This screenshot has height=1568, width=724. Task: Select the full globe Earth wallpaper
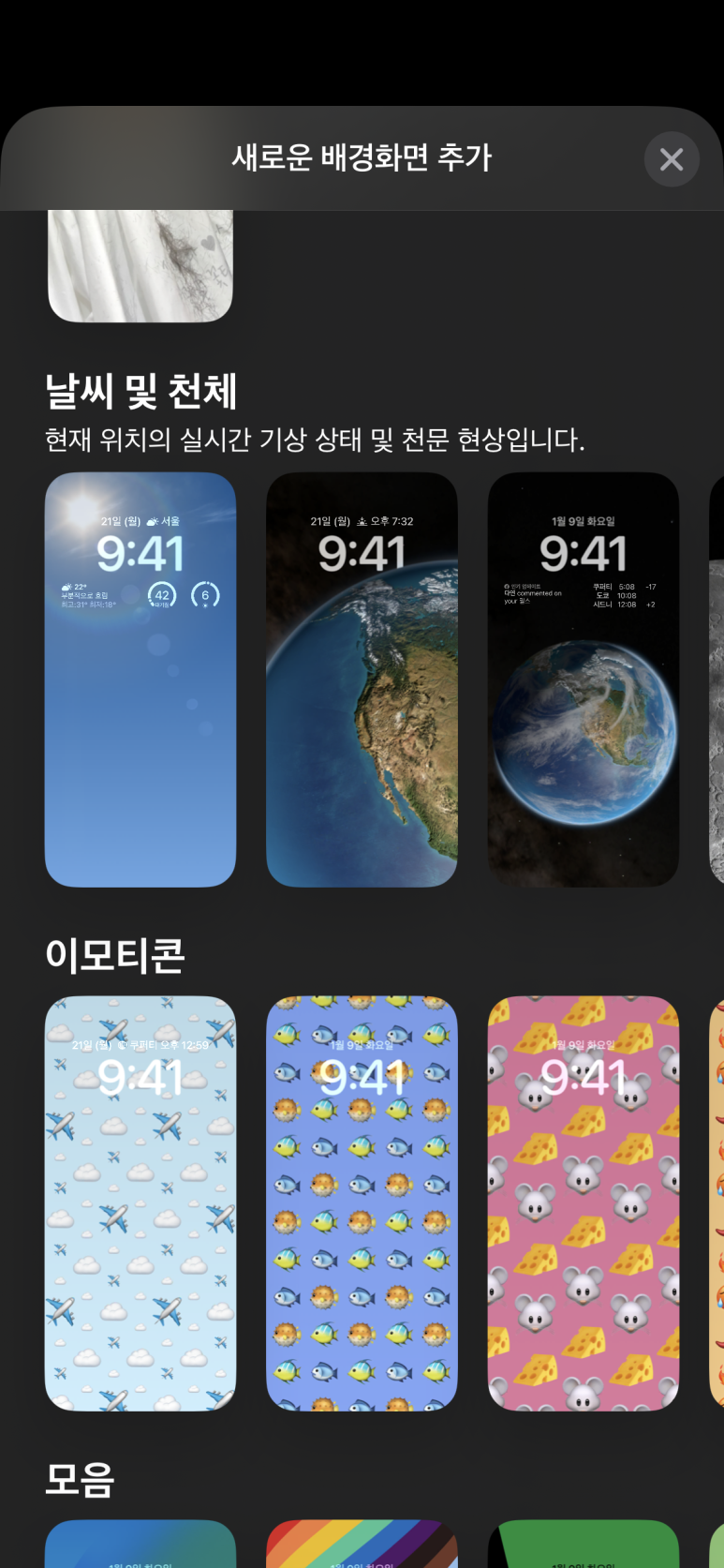click(x=584, y=679)
